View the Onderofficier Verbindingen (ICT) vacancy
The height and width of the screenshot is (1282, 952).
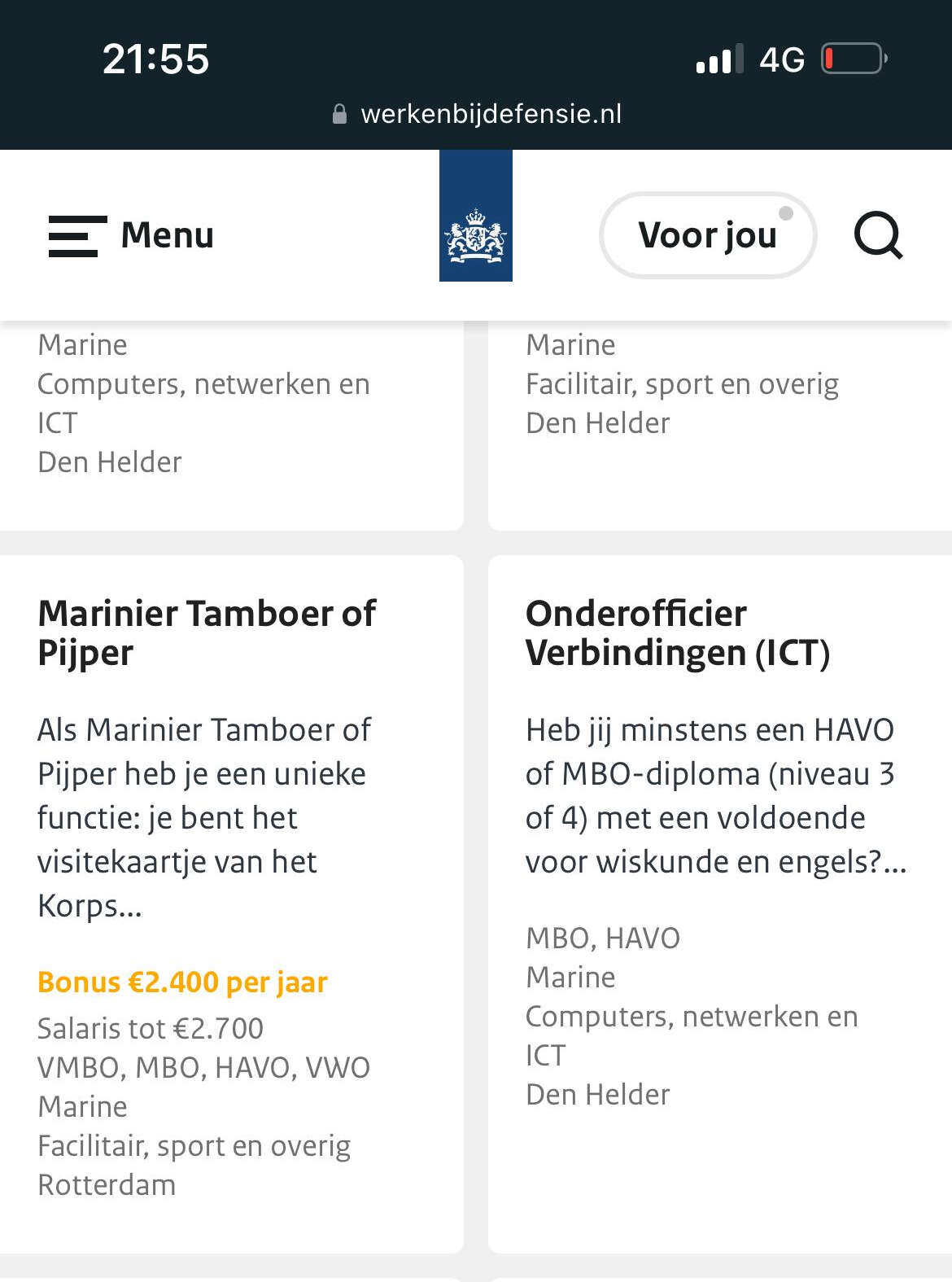pos(677,633)
